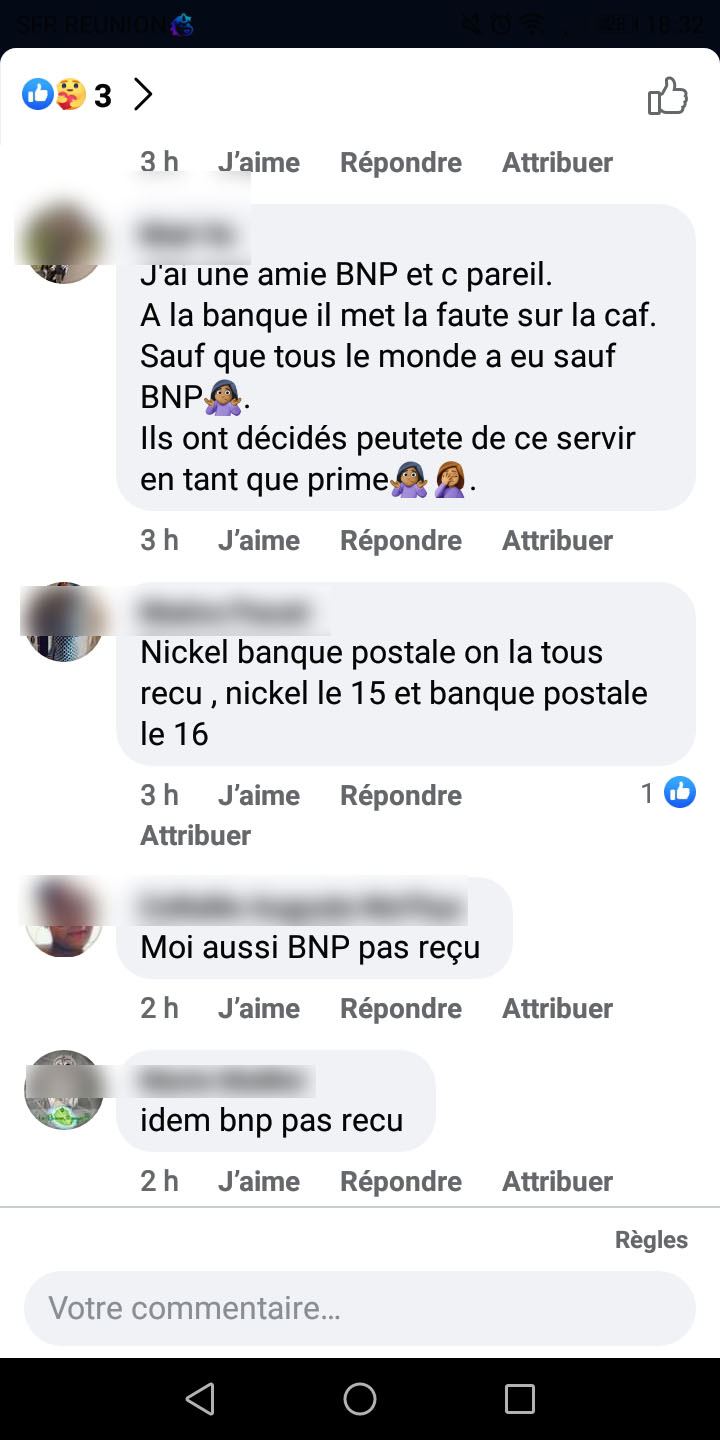
Task: Reply to the comment about amie BNP
Action: pos(400,541)
